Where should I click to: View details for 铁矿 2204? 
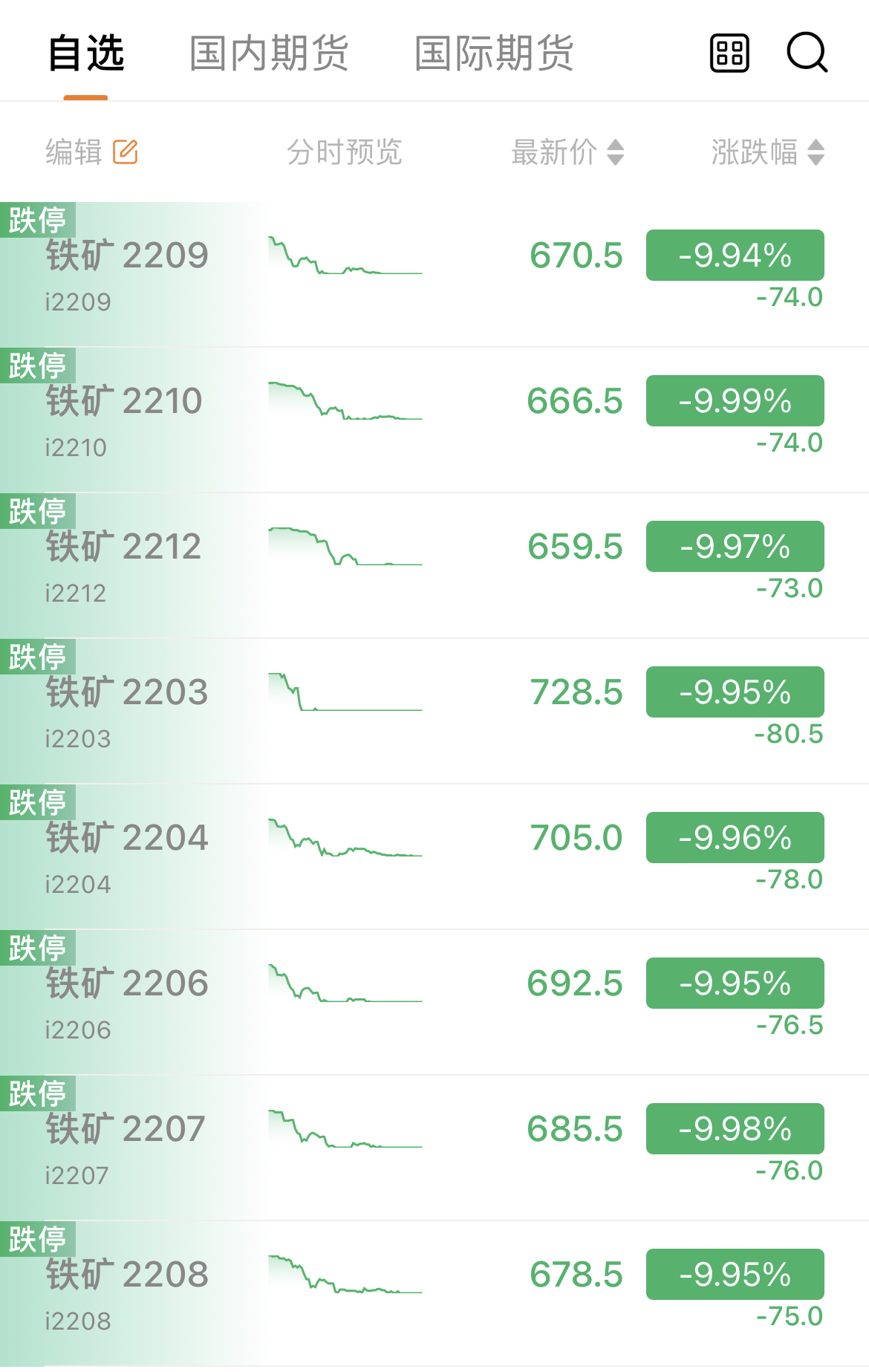pyautogui.click(x=127, y=839)
